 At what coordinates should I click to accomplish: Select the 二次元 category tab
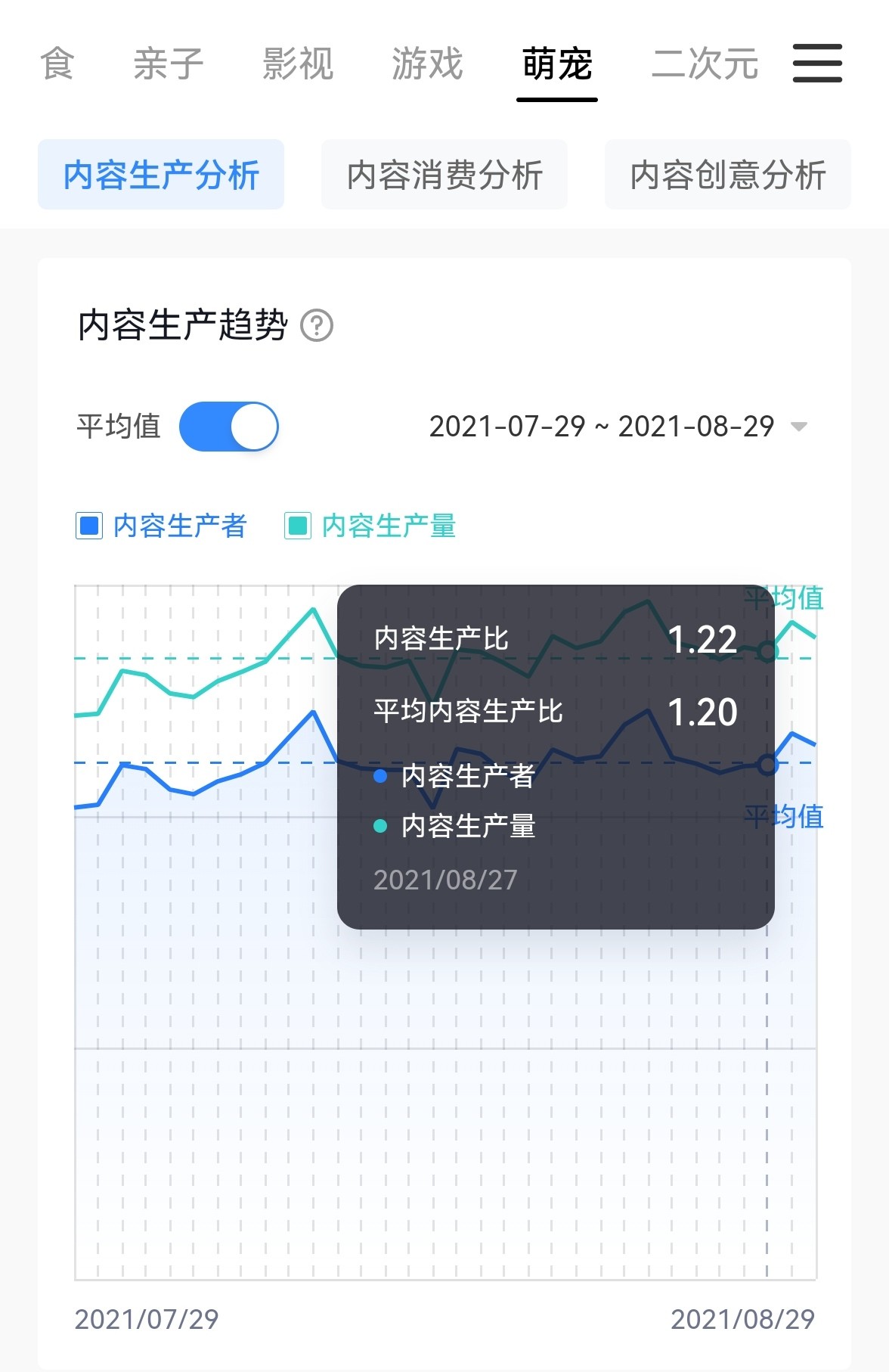(x=705, y=64)
